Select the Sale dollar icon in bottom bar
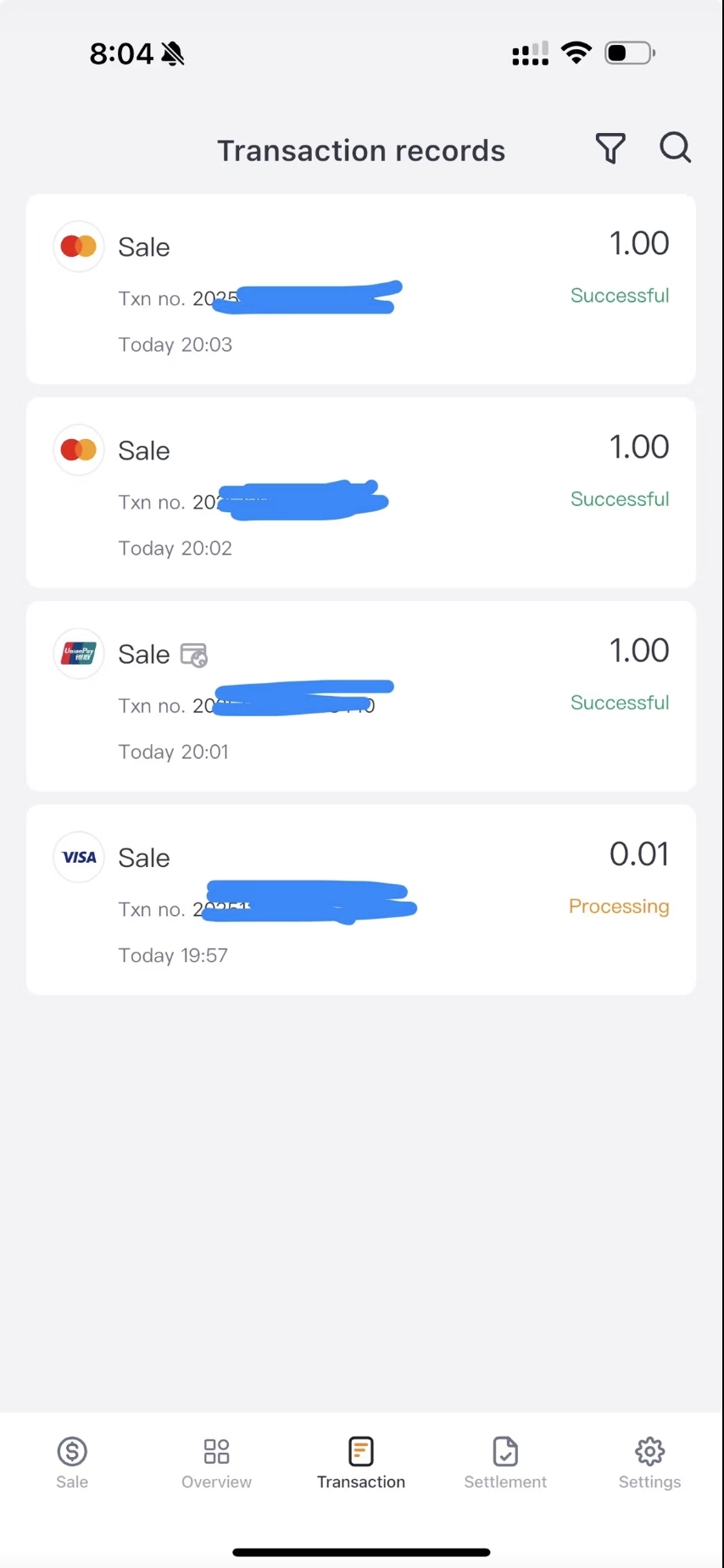The width and height of the screenshot is (724, 1568). pos(72,1452)
